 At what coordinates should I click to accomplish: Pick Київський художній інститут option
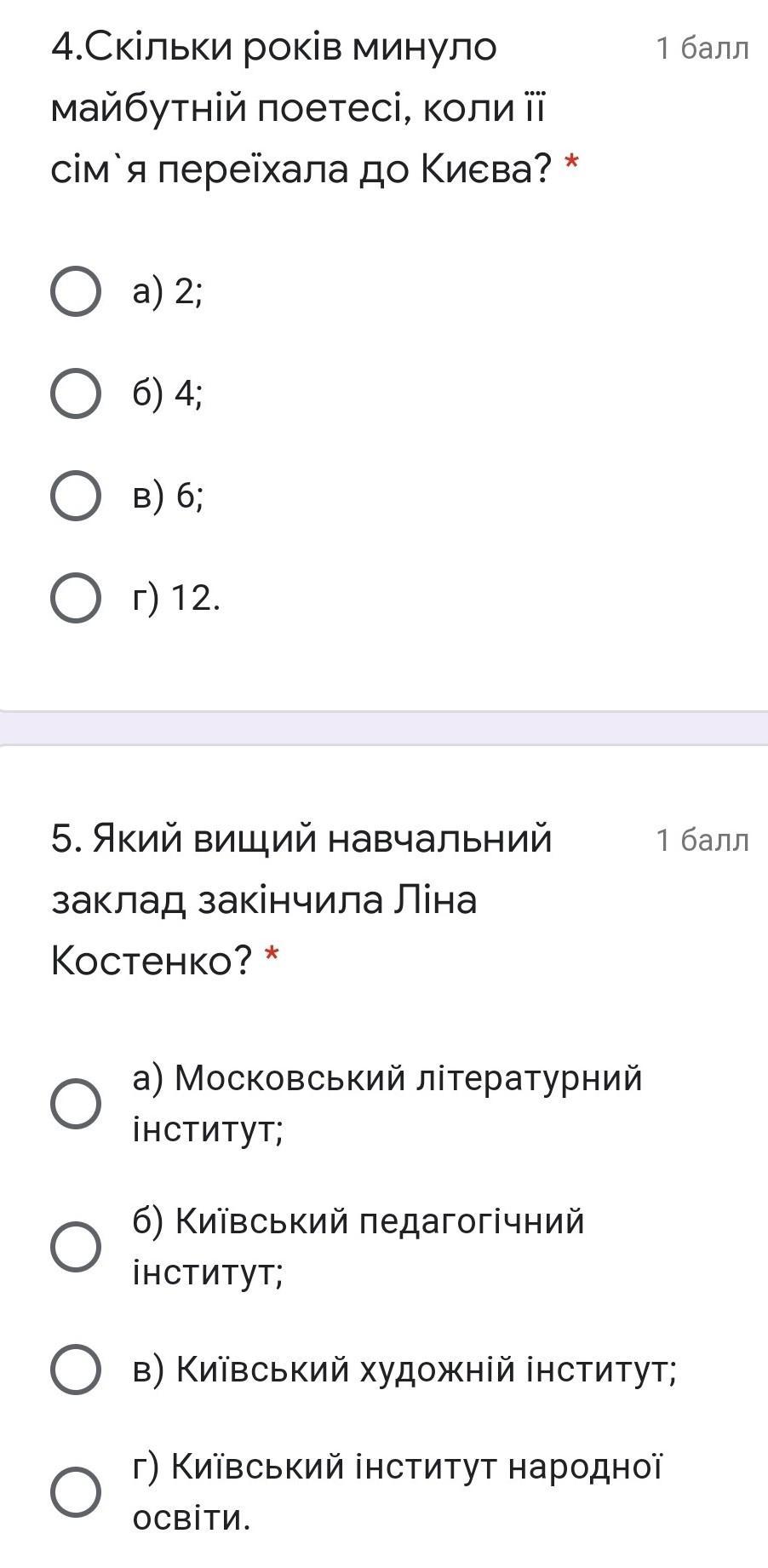(x=76, y=1370)
